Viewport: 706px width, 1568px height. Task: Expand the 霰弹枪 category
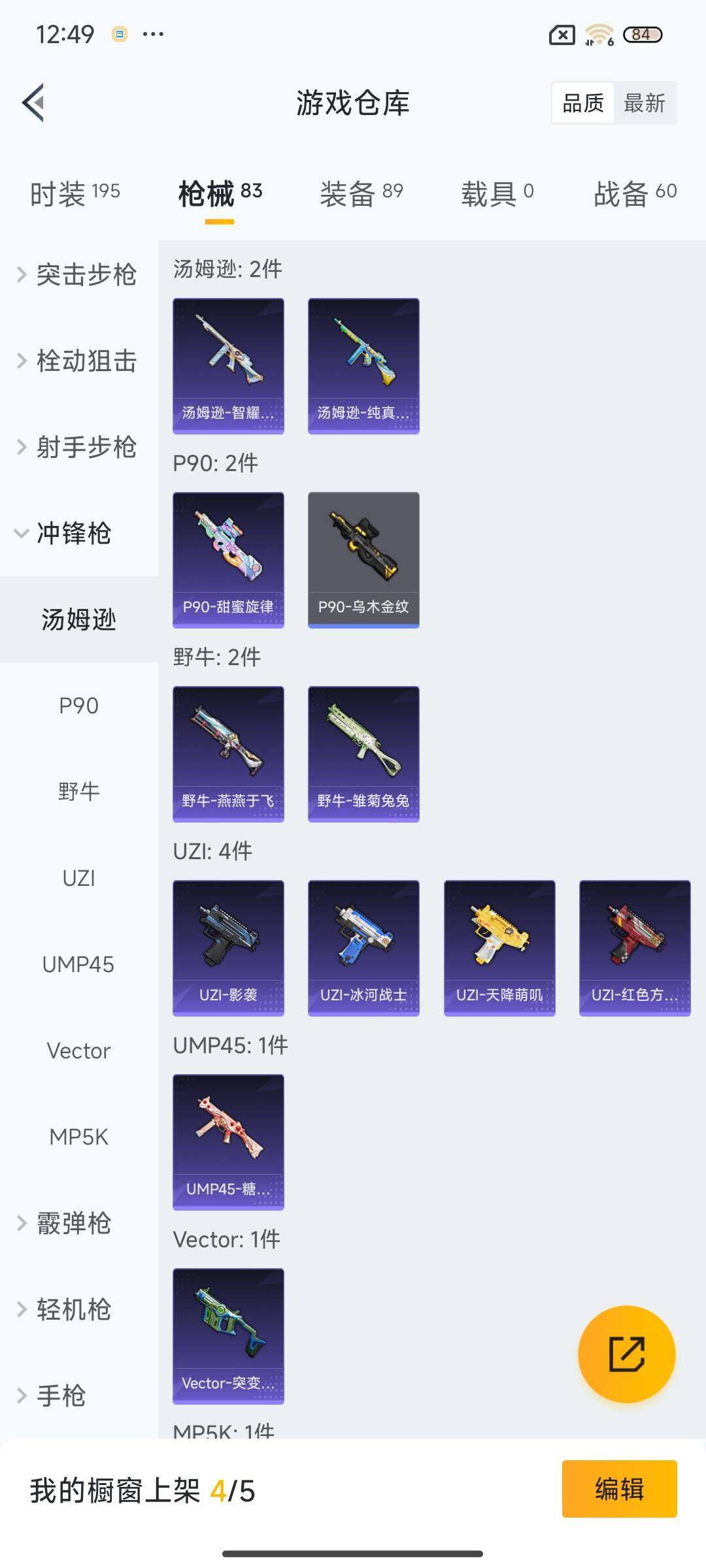[65, 1223]
